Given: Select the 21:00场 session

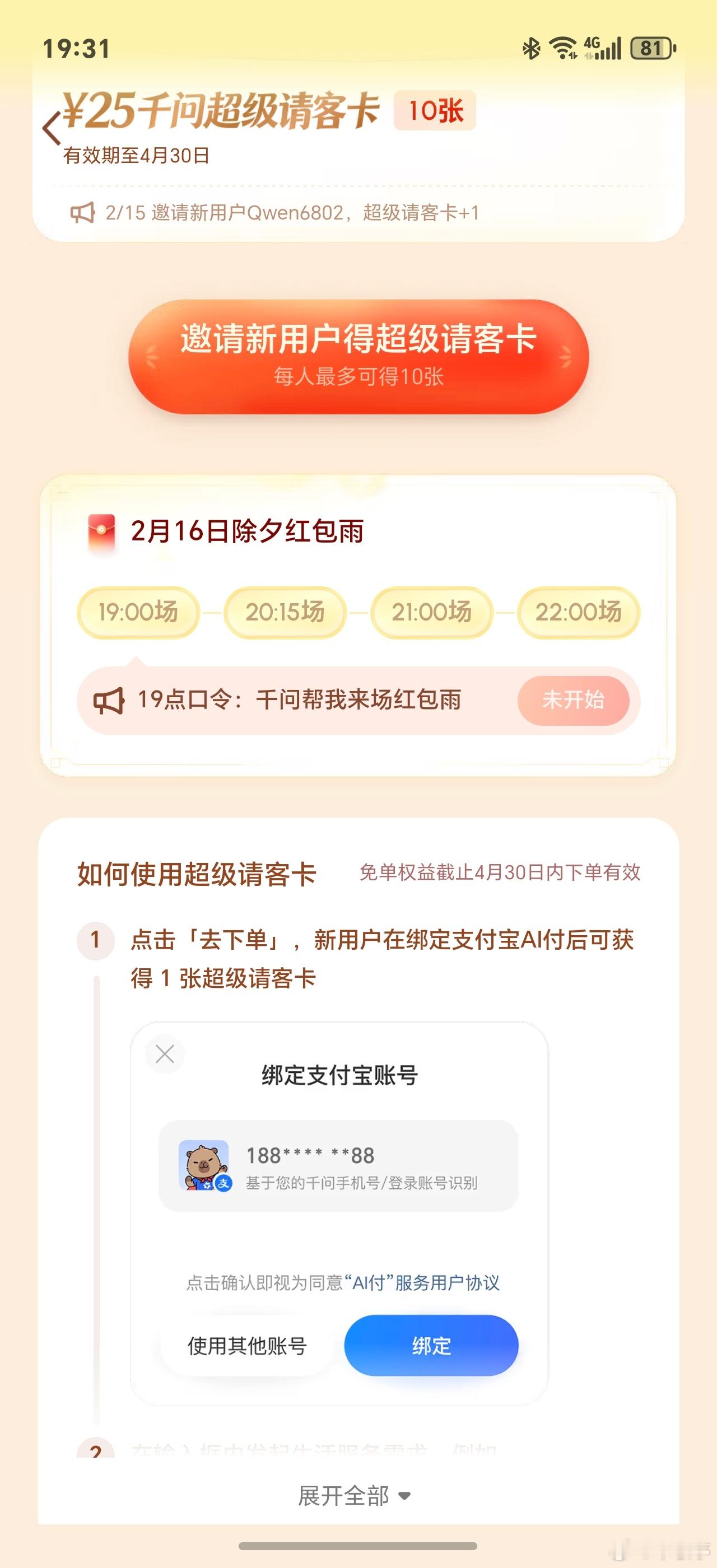Looking at the screenshot, I should pyautogui.click(x=432, y=613).
